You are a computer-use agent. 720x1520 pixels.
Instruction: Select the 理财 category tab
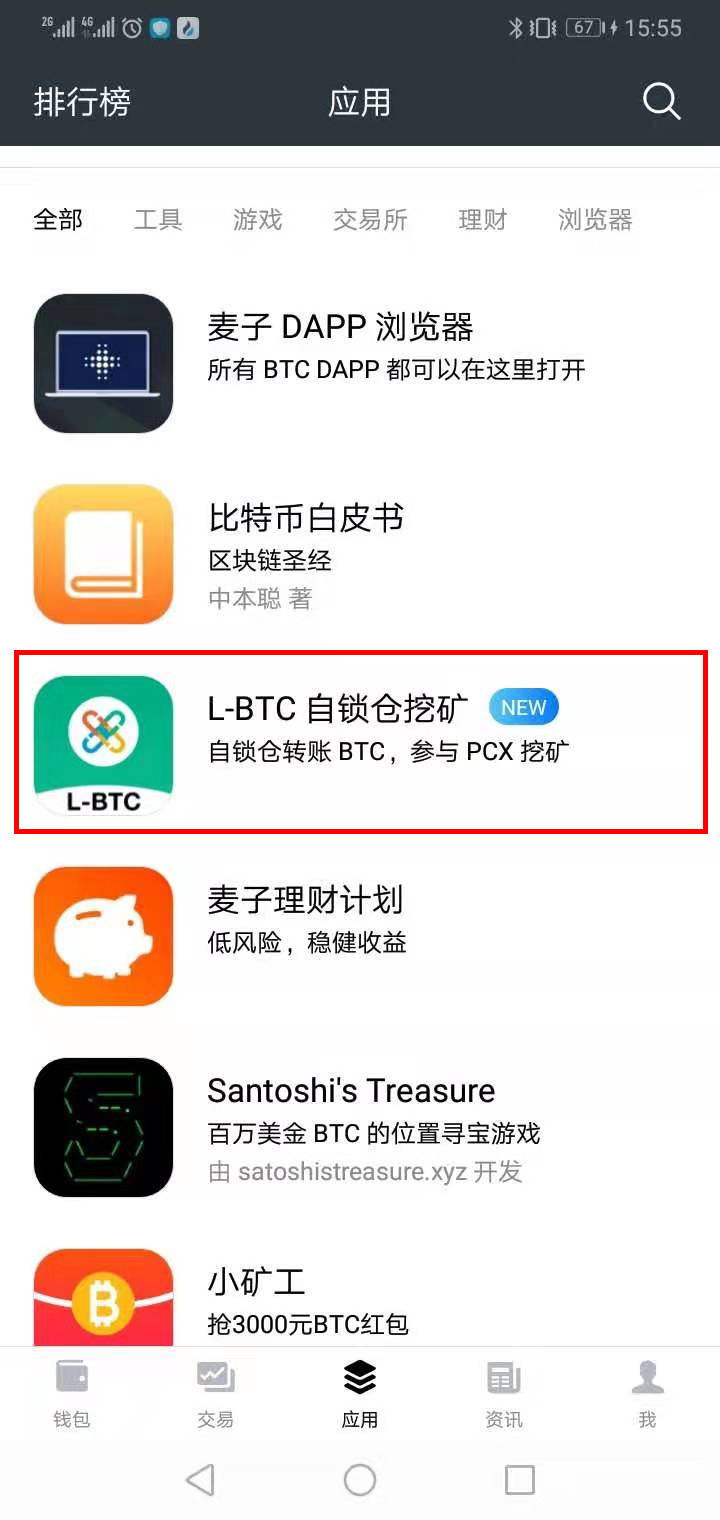[x=482, y=220]
